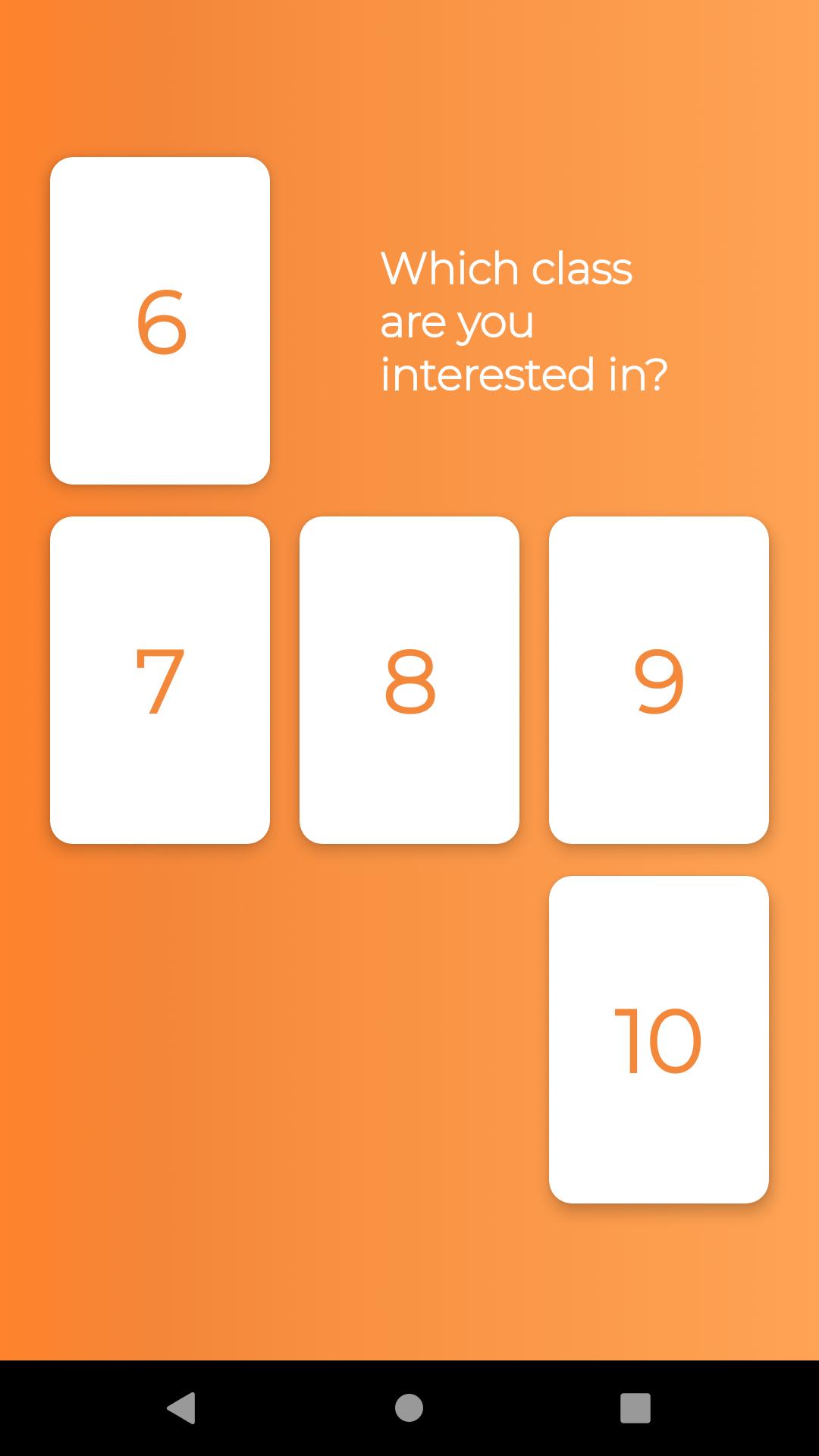819x1456 pixels.
Task: Select class 6 card
Action: point(160,321)
